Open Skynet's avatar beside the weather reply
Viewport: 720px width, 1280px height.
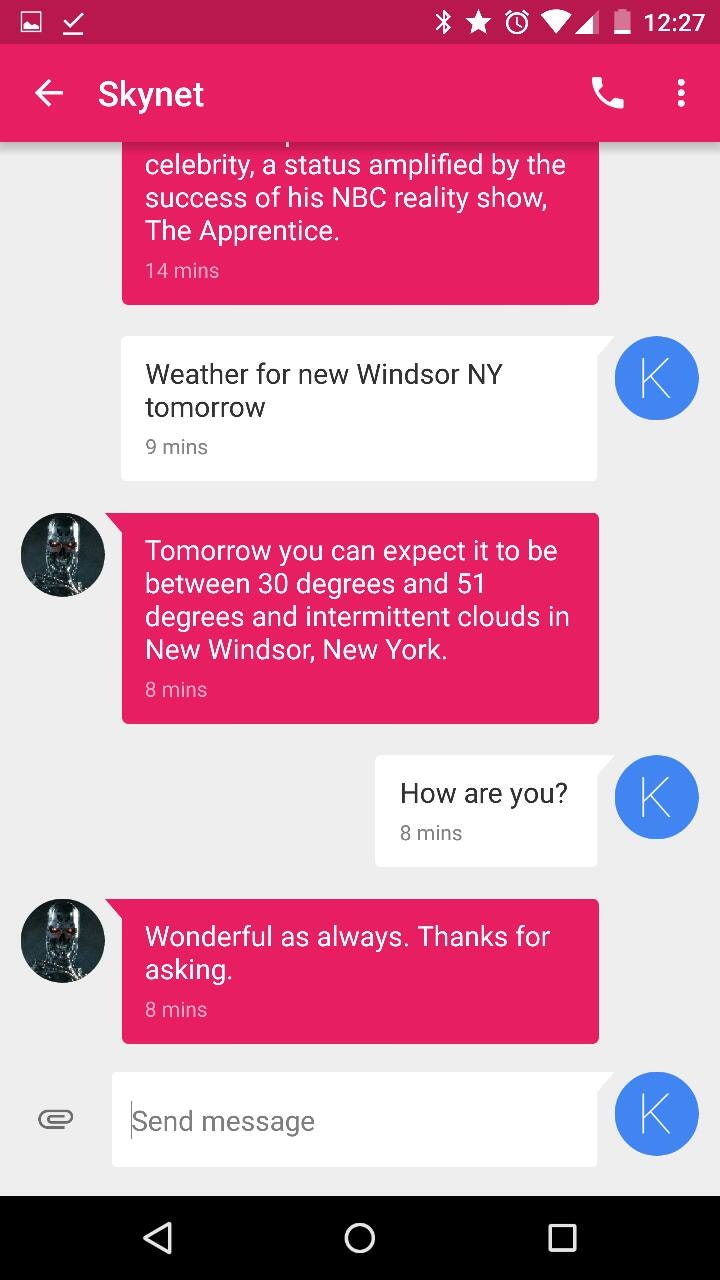point(63,555)
